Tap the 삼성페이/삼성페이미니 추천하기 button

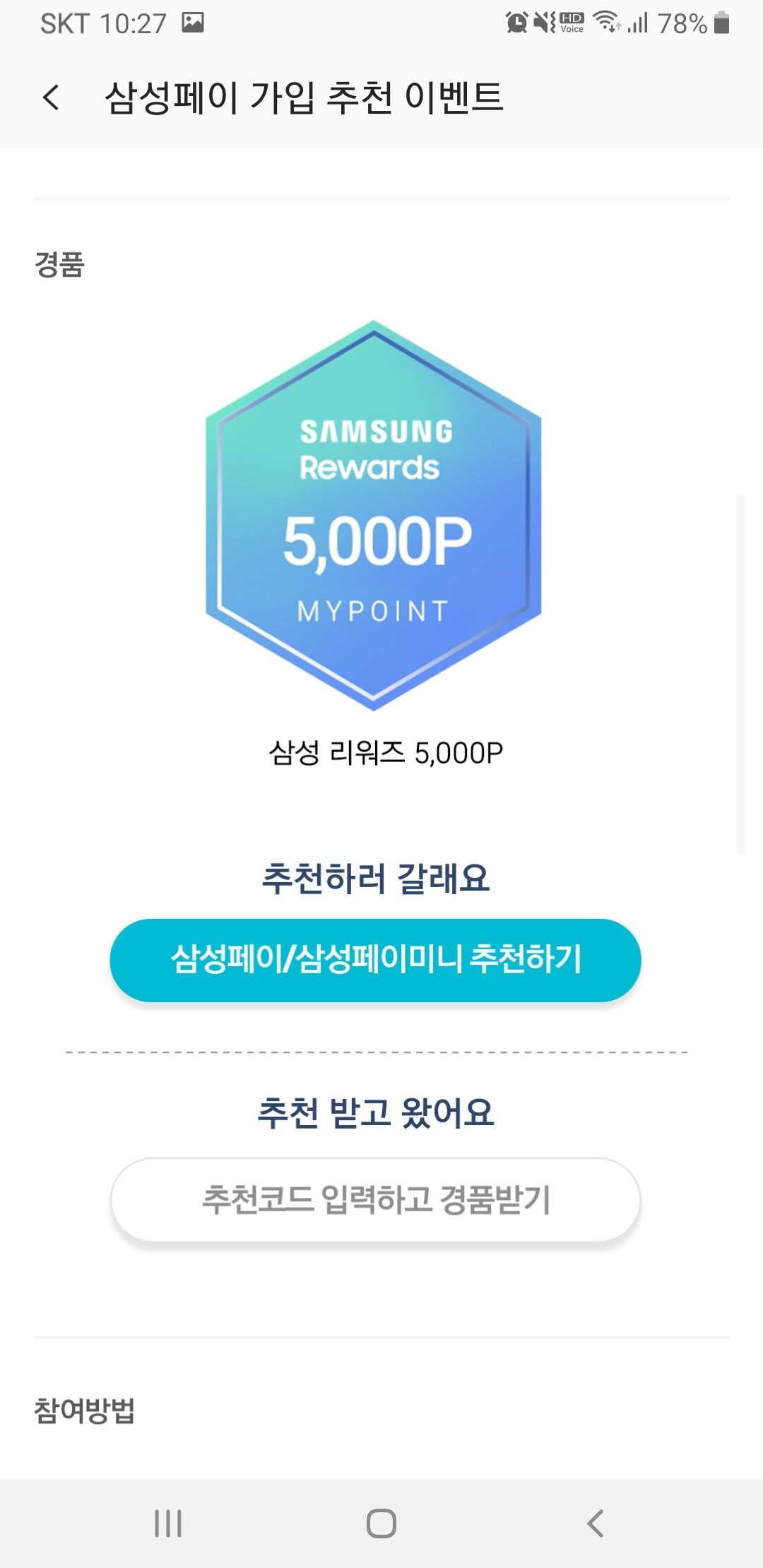click(375, 960)
